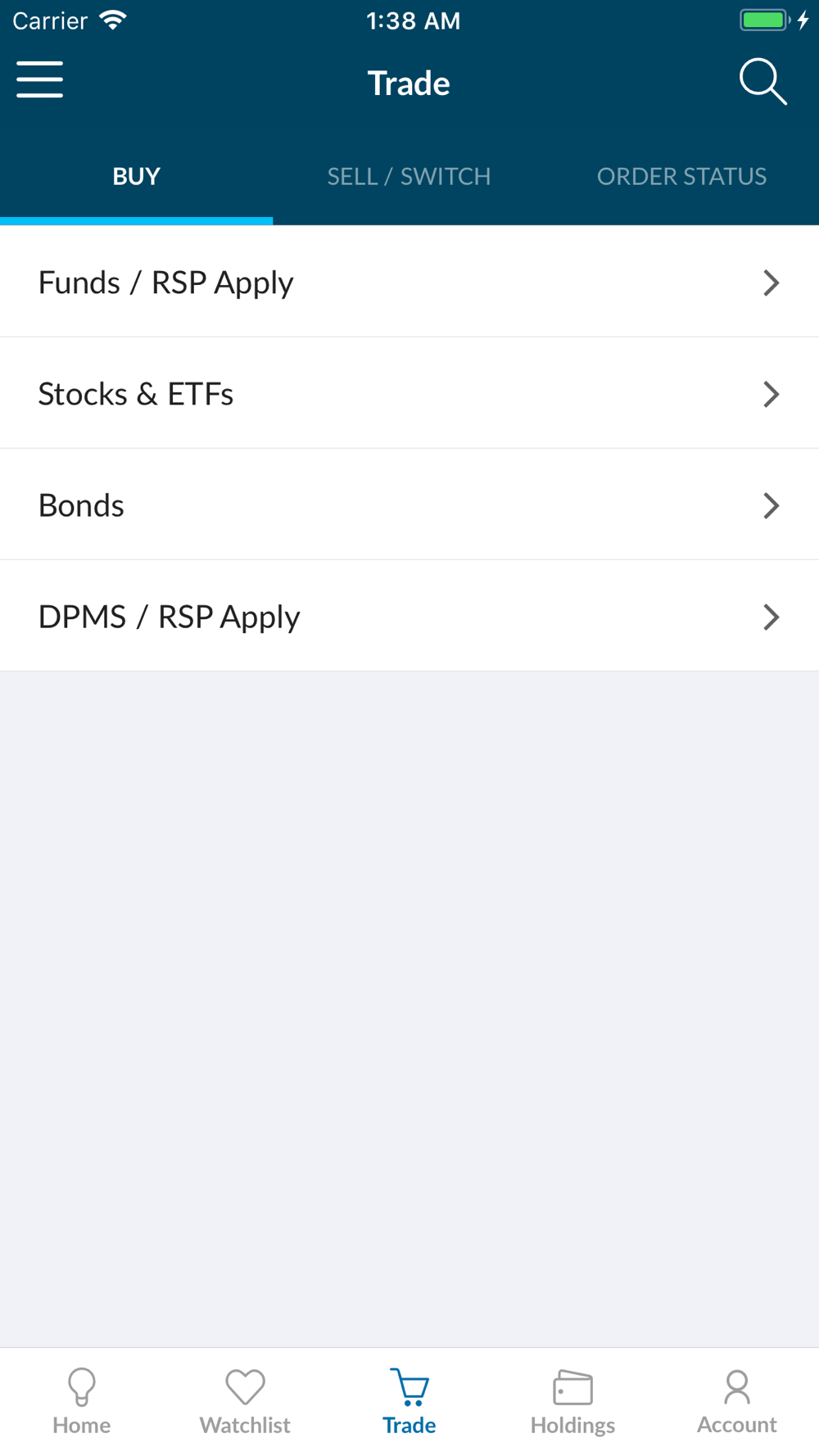Open Funds / RSP Apply

[x=409, y=282]
